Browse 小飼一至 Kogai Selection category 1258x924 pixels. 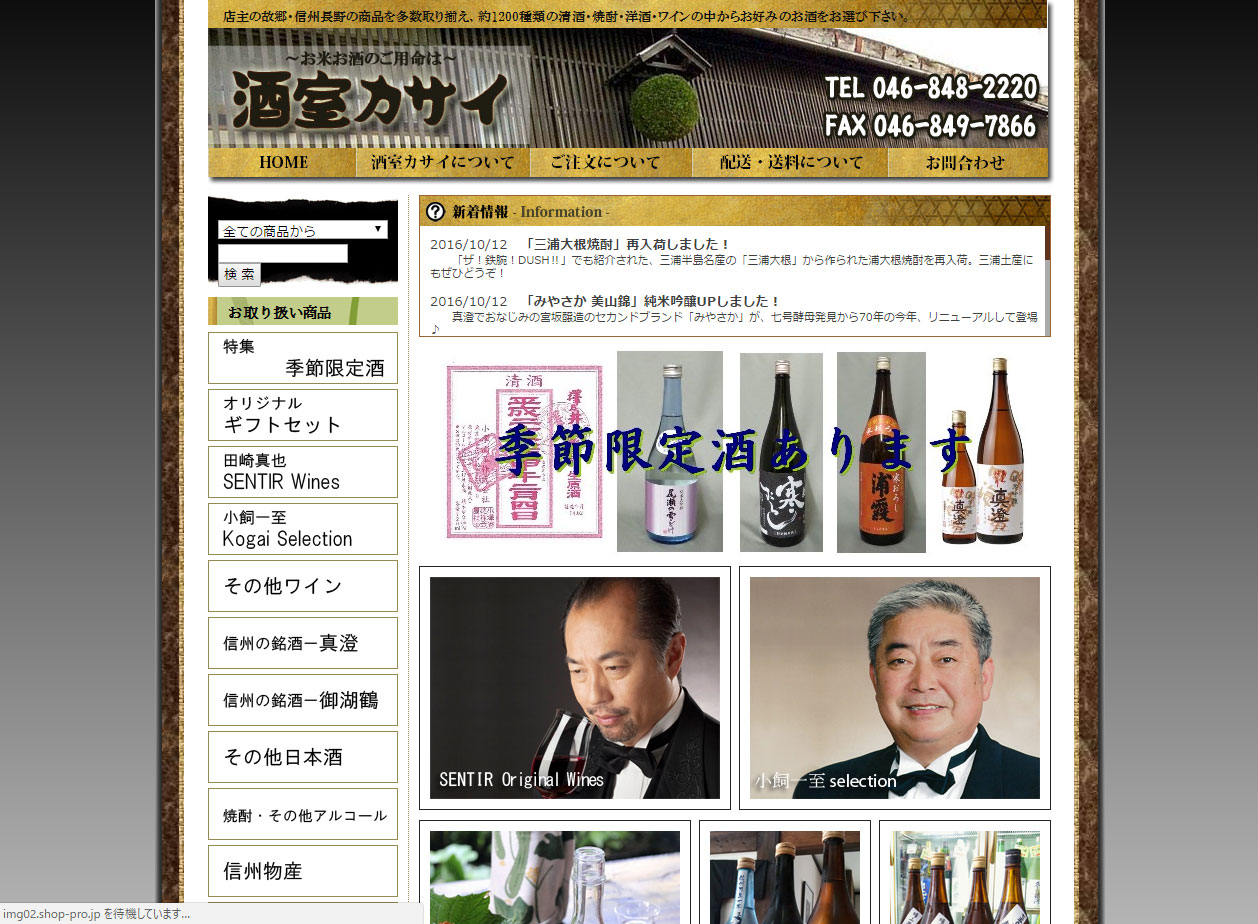click(x=302, y=529)
